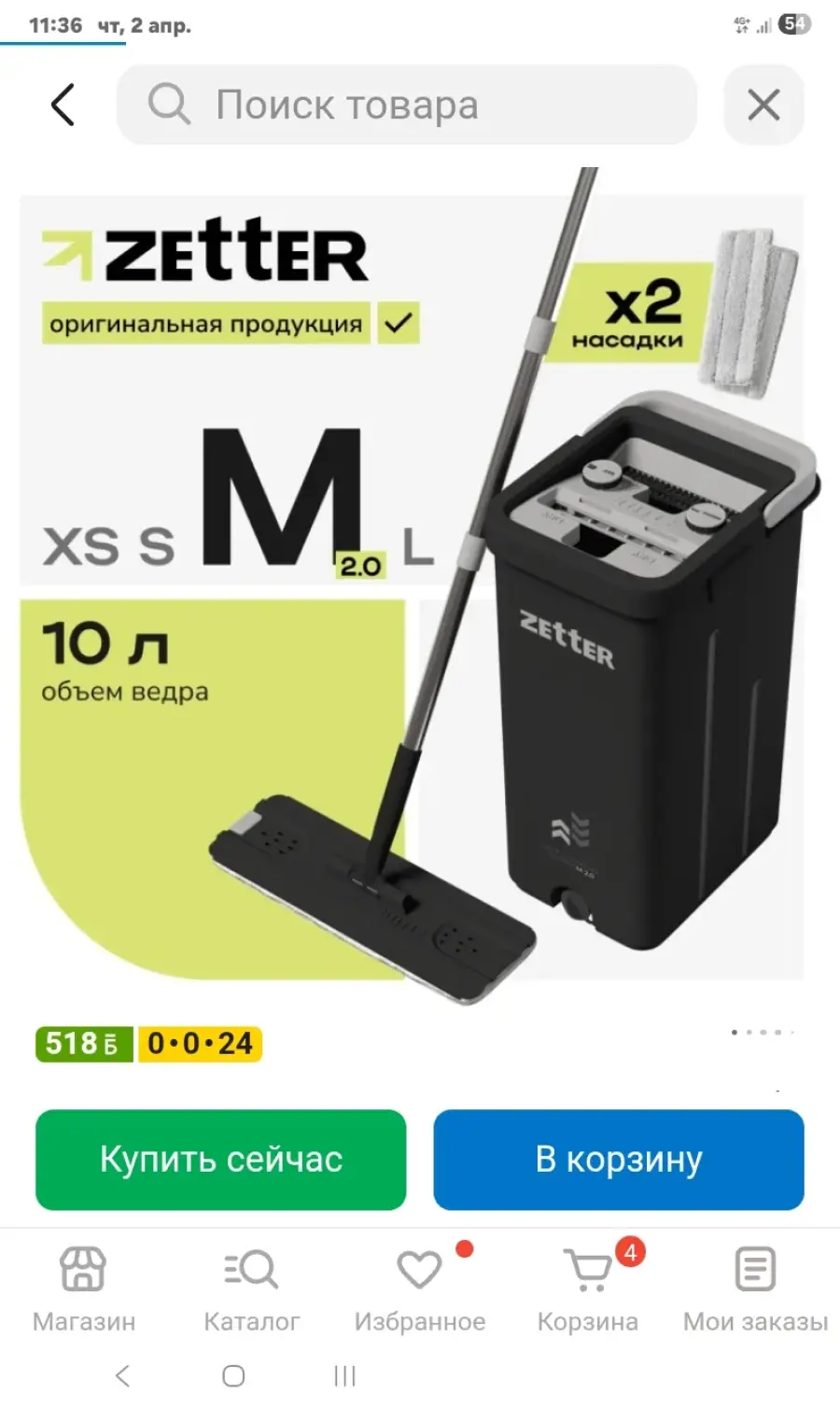Tap Купить сейчас to buy now
Screen dimensions: 840x1408
221,1159
